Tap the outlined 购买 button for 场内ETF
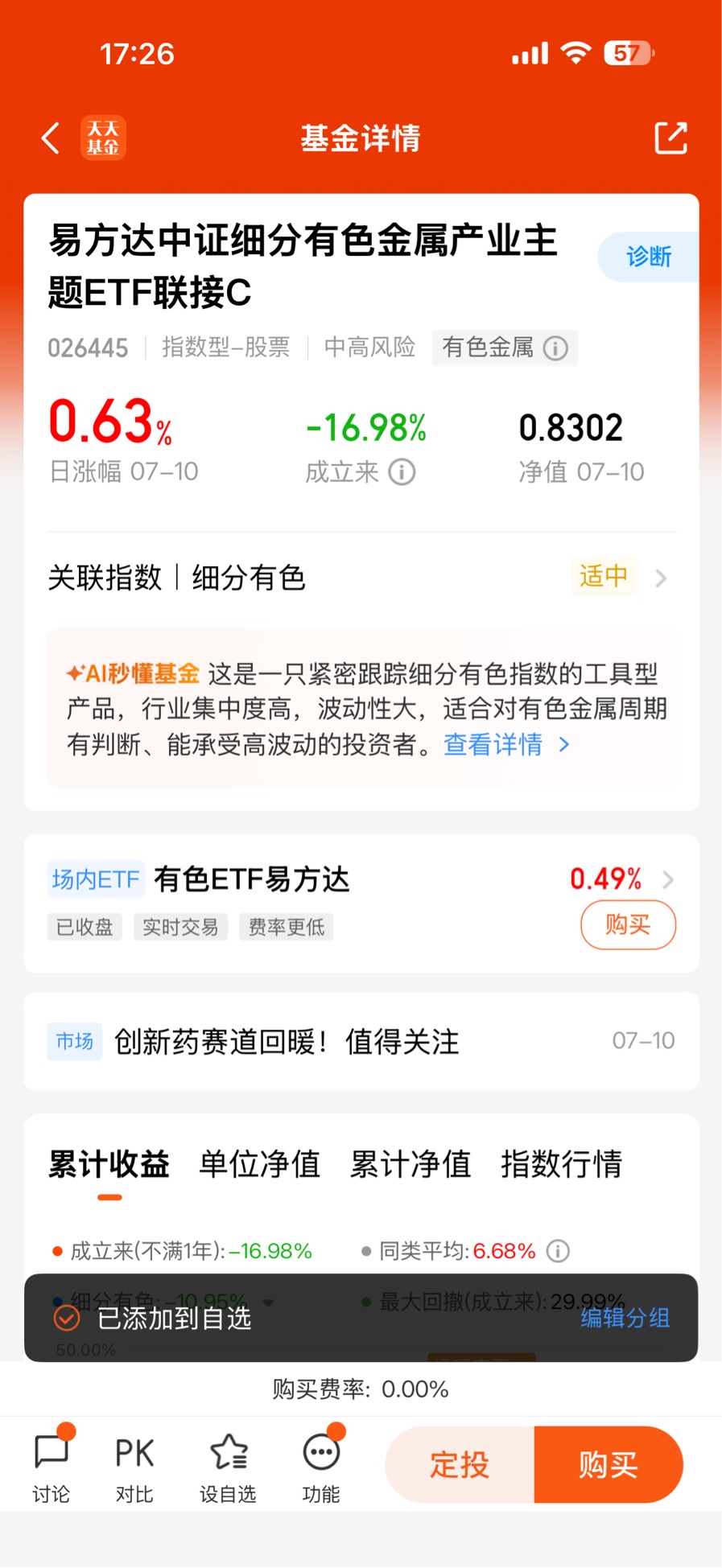 [x=628, y=925]
